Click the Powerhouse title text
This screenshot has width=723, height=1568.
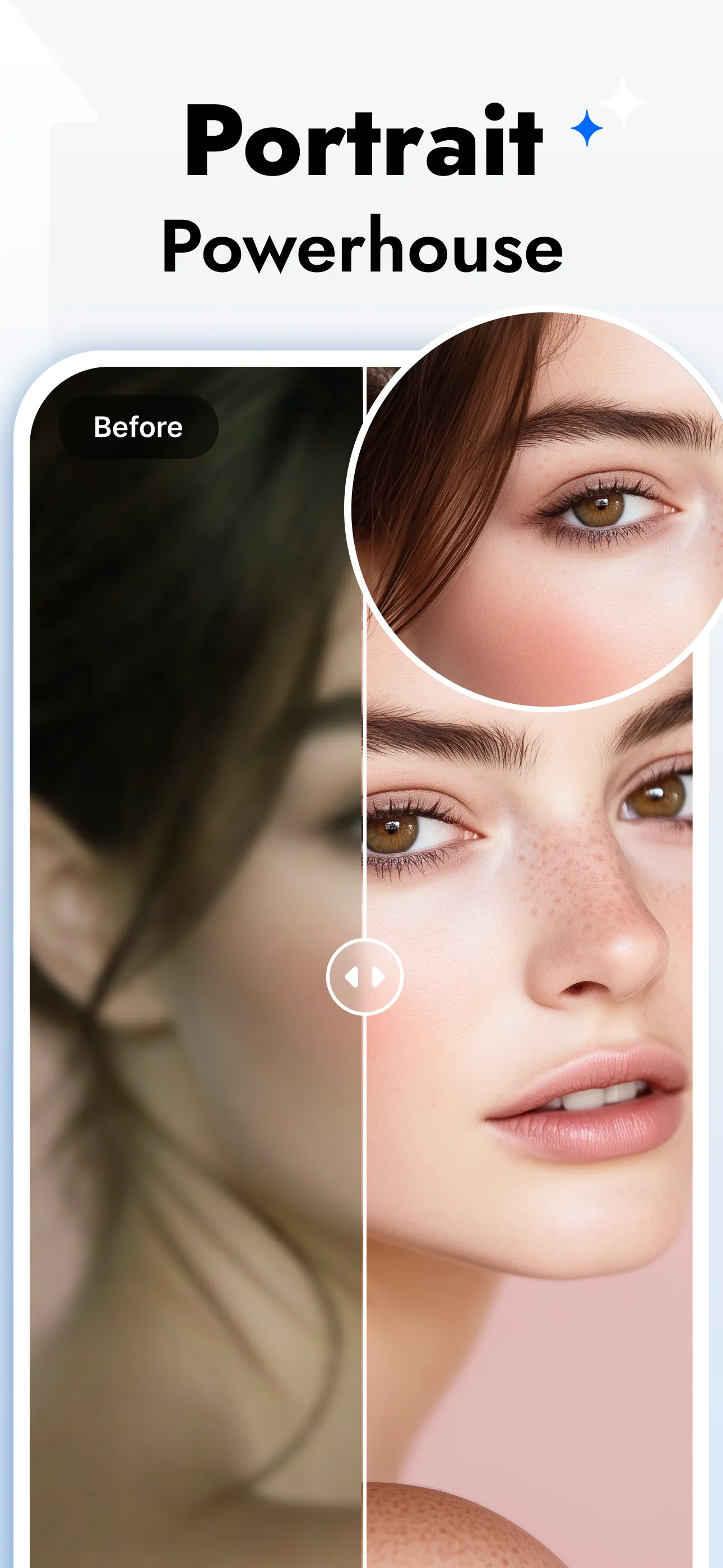(363, 246)
